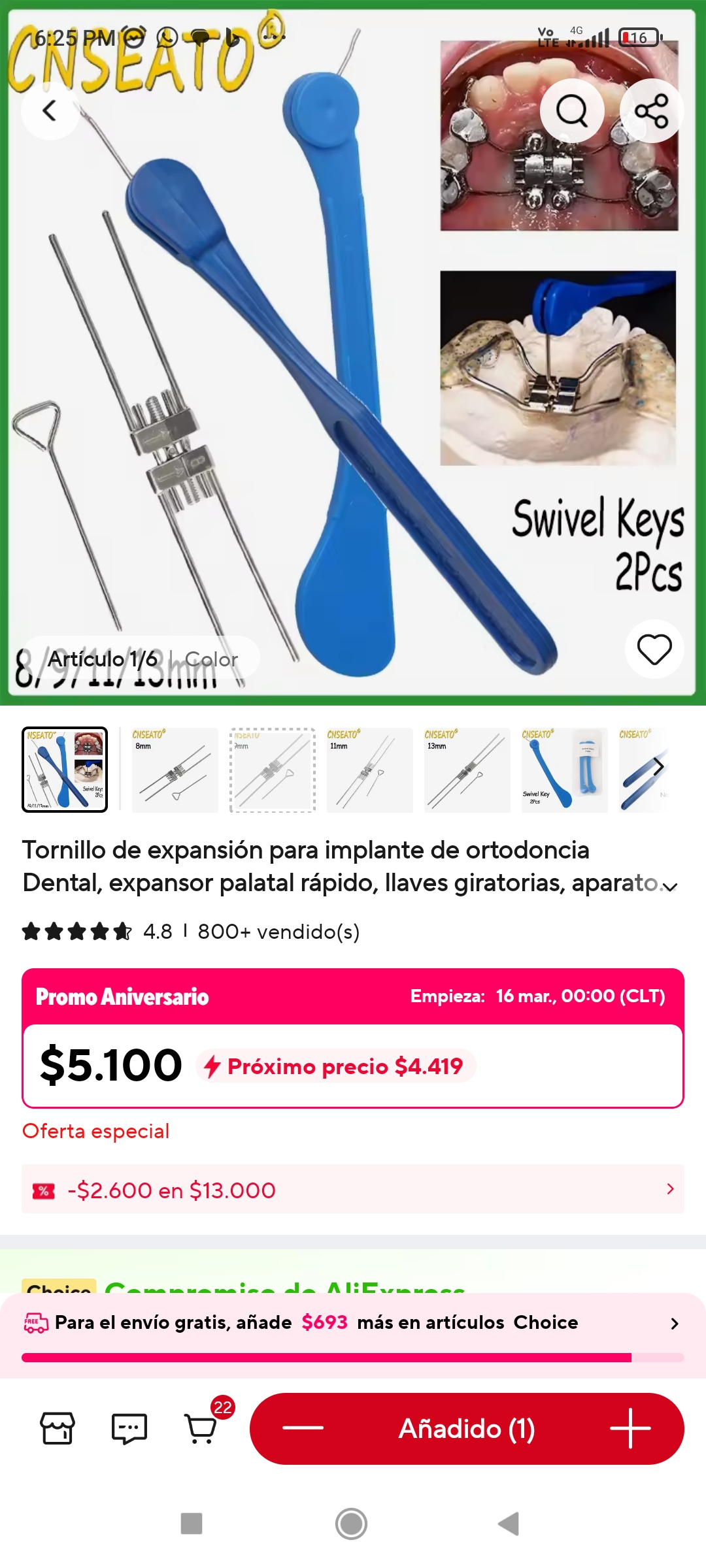Expand the full product title
Screen dimensions: 706x1568
click(x=670, y=887)
